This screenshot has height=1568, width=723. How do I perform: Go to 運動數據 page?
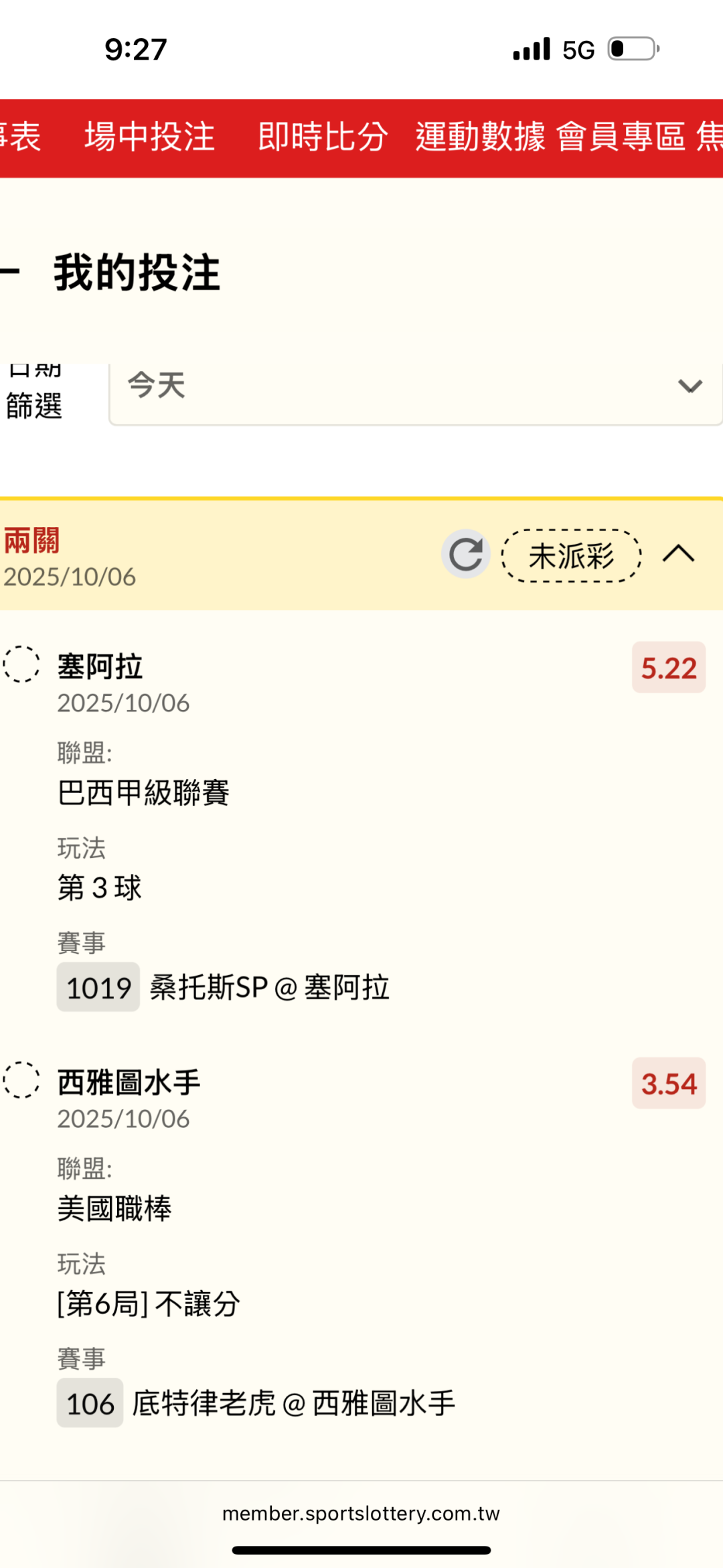point(480,137)
